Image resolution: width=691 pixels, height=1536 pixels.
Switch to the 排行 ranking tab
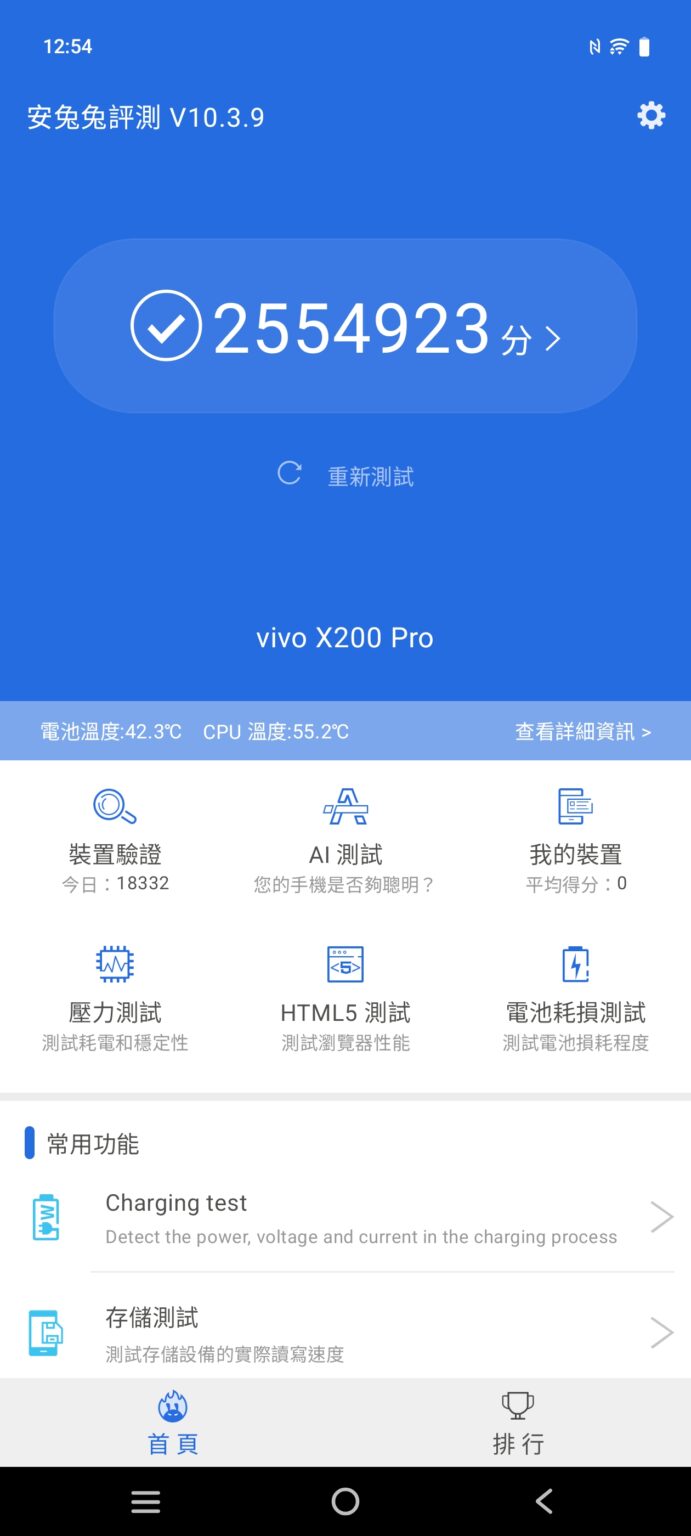pyautogui.click(x=518, y=1423)
